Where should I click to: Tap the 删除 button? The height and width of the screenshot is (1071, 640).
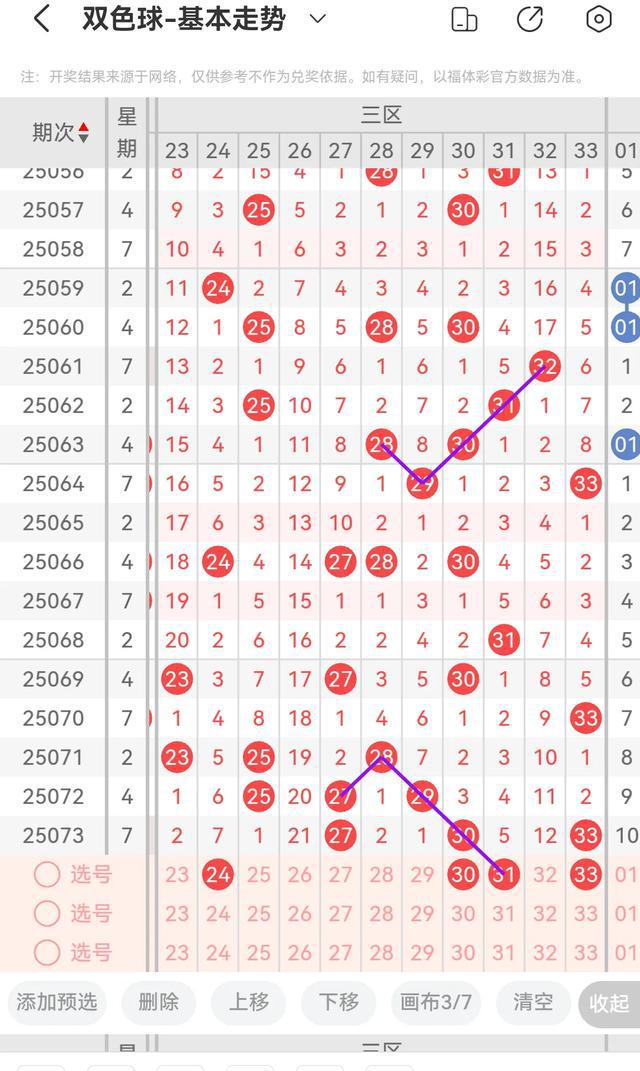point(158,1002)
